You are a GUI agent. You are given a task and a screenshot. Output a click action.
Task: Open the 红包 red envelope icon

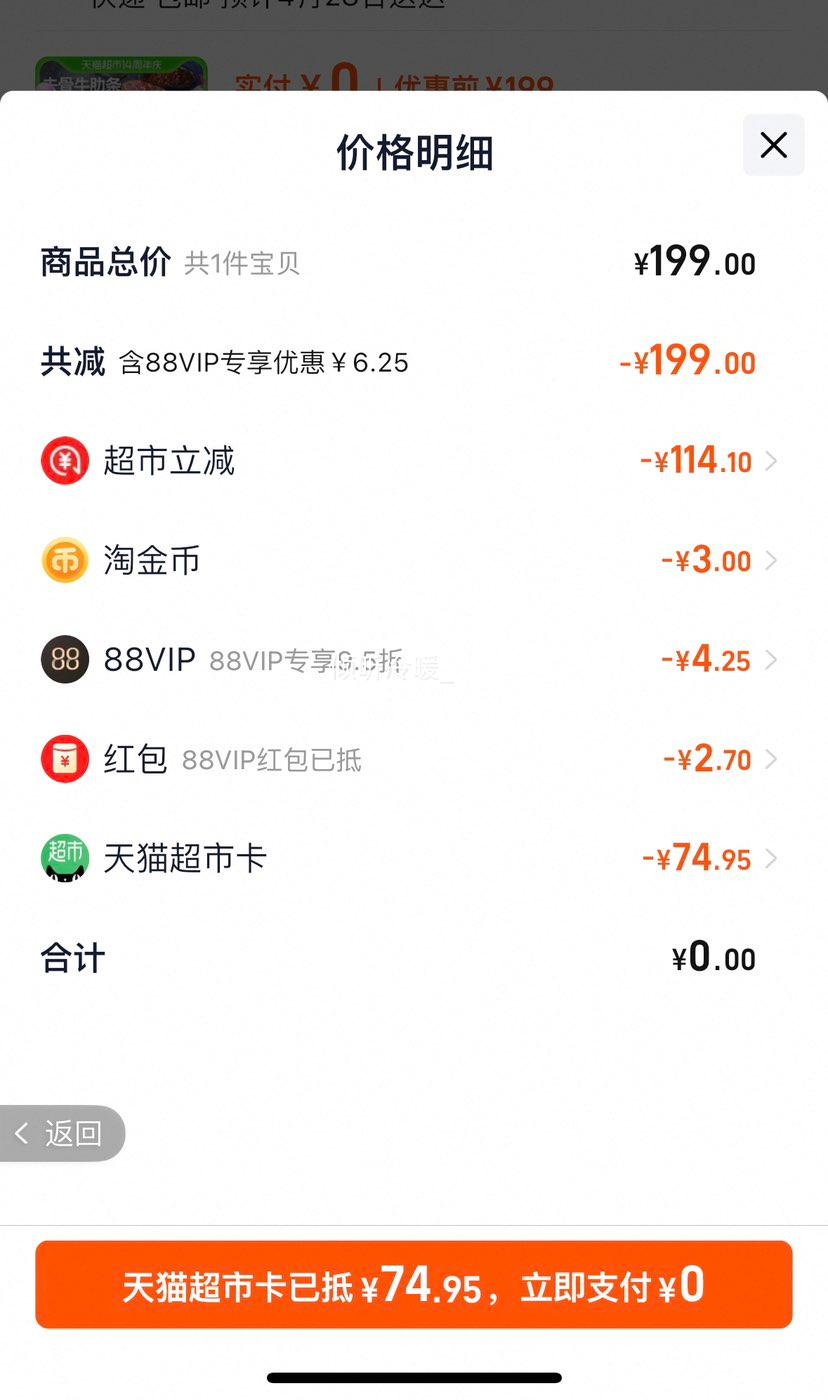[x=64, y=759]
